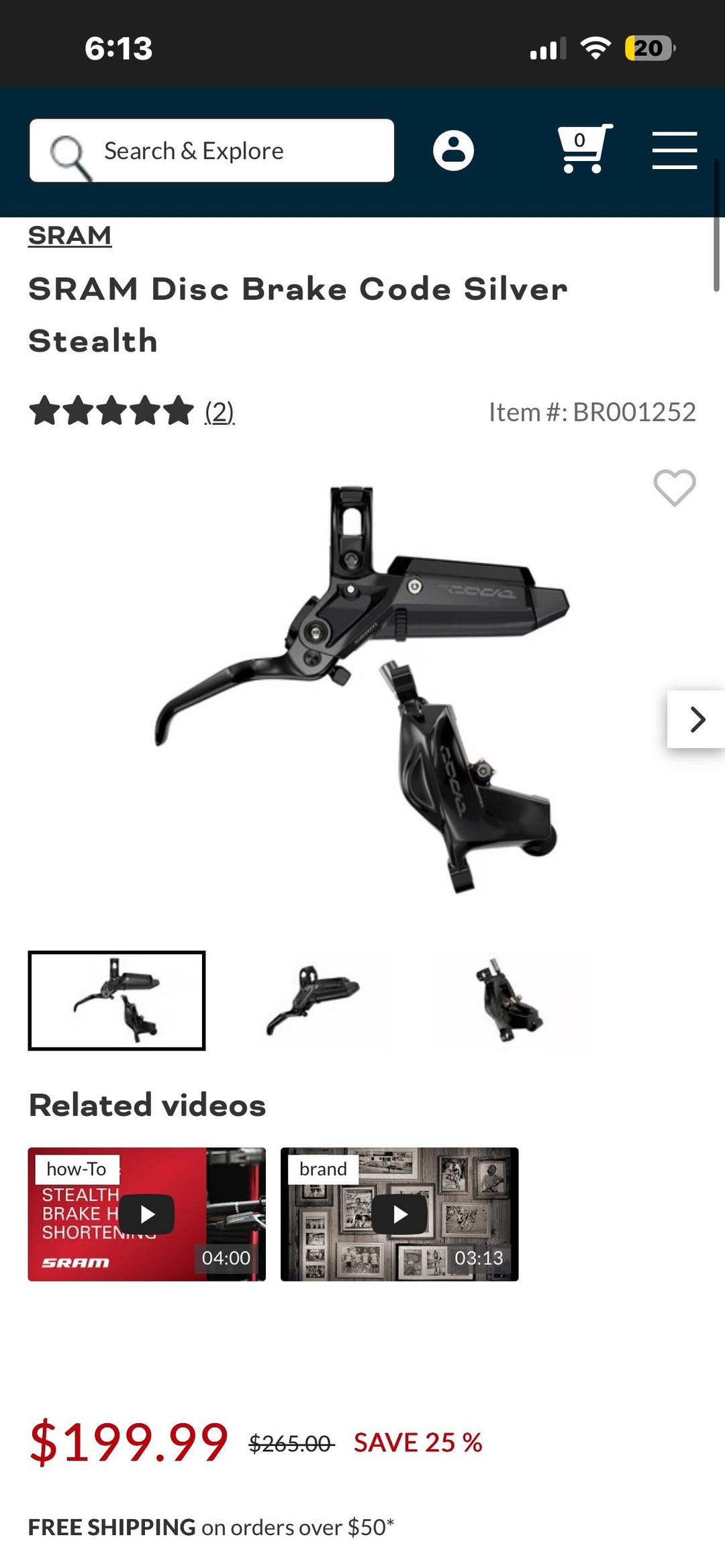Select the lever and caliper thumbnail
Viewport: 725px width, 1568px height.
(x=117, y=1000)
